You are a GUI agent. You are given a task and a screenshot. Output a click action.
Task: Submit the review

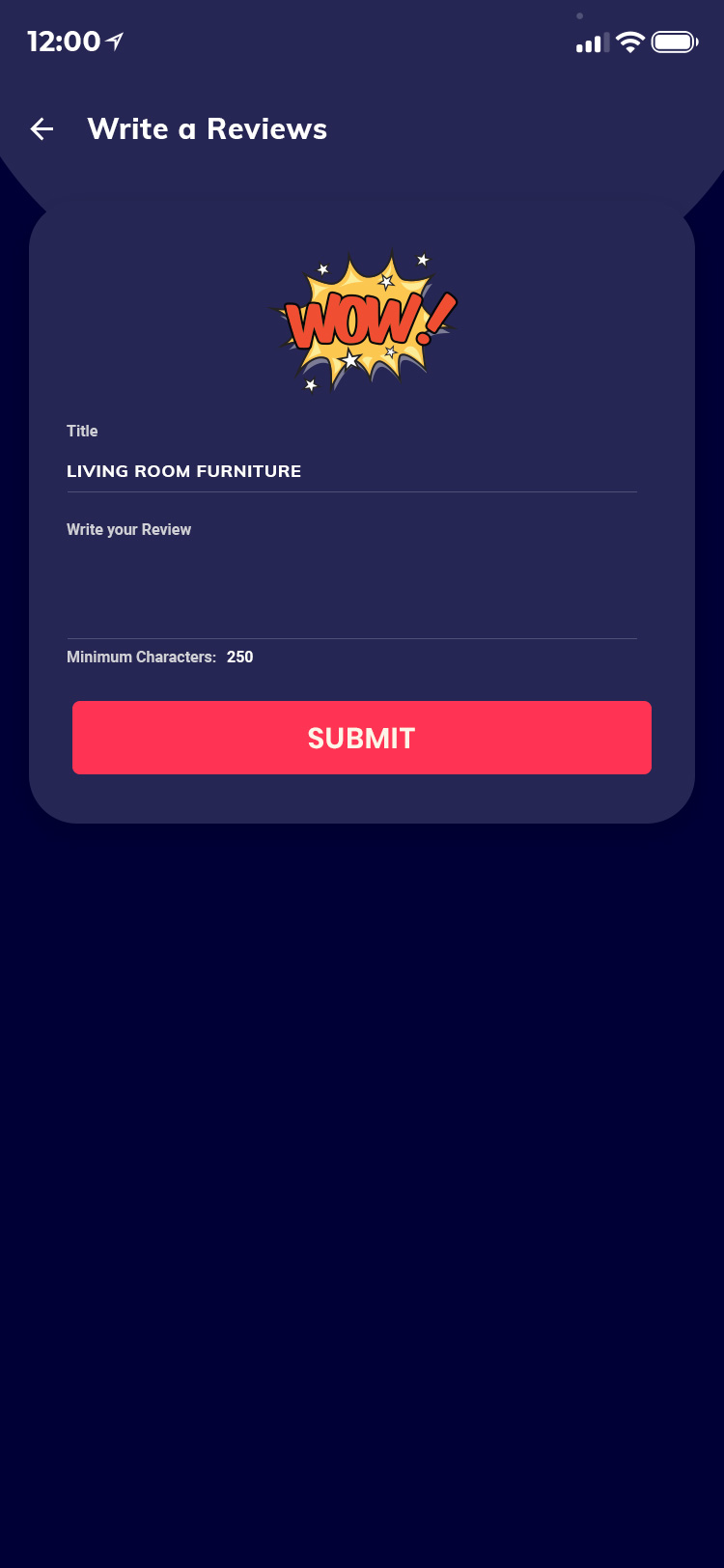coord(362,738)
